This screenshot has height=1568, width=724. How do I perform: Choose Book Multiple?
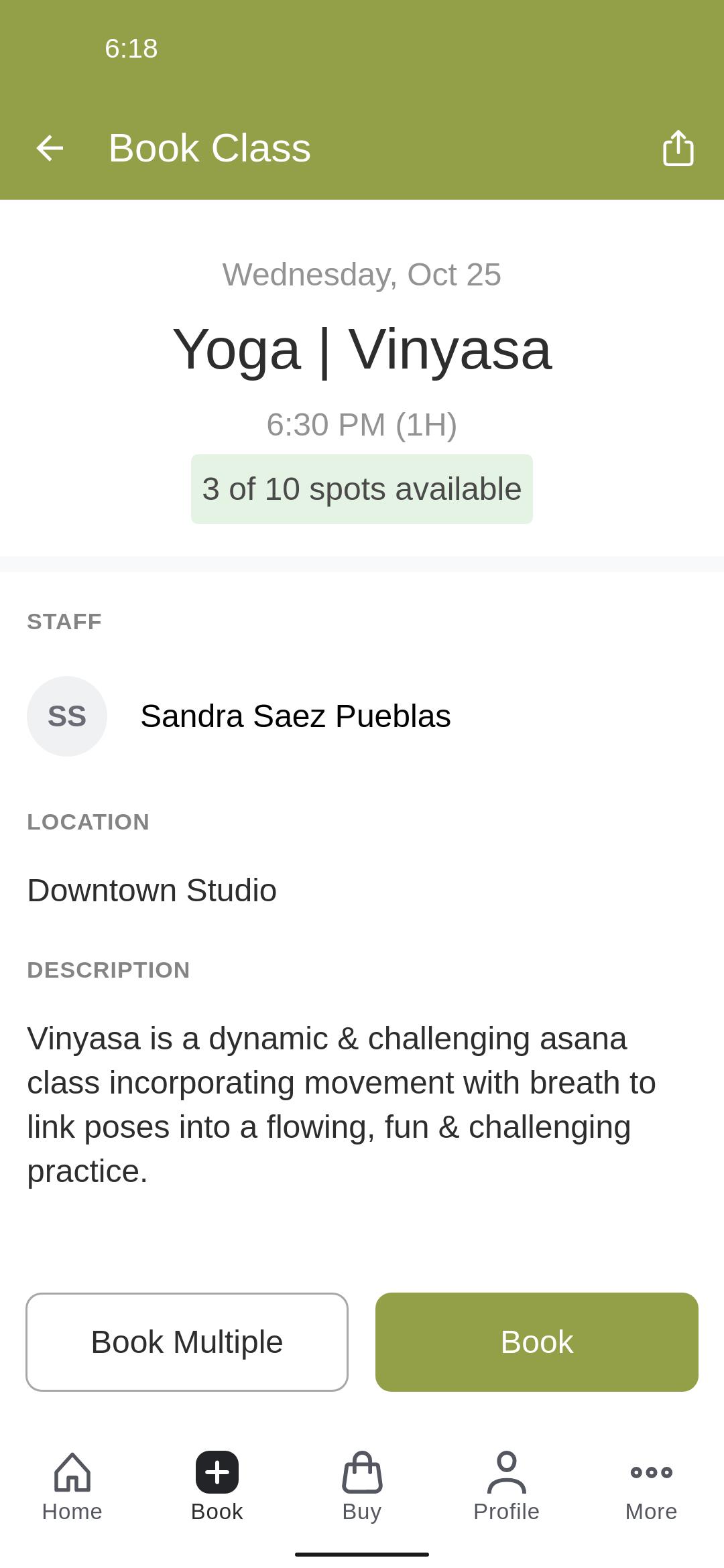[x=186, y=1341]
